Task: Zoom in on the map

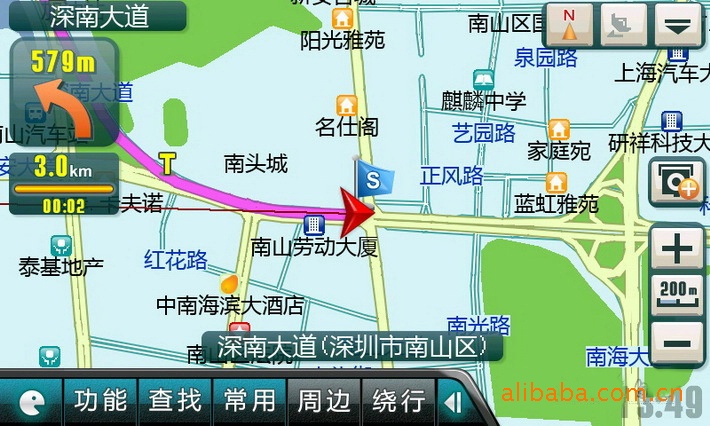Action: (679, 247)
